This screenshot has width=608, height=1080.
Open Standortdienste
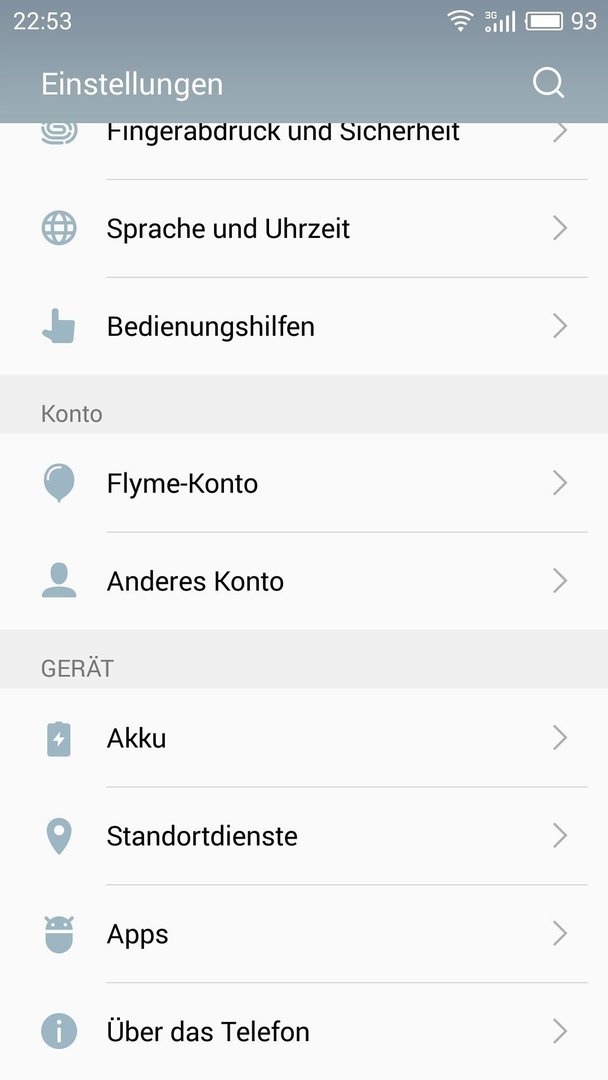coord(304,835)
